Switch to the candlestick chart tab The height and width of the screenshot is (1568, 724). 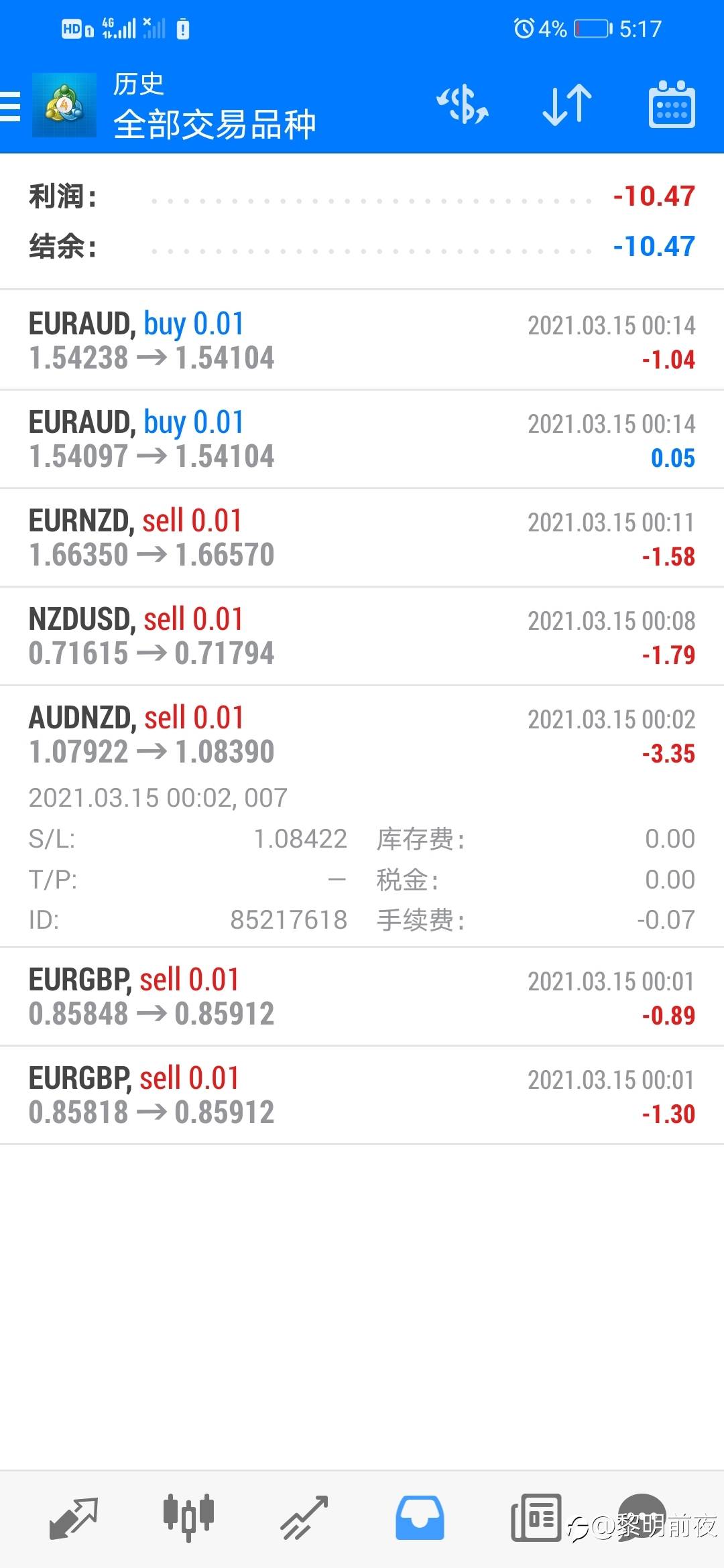tap(188, 1518)
